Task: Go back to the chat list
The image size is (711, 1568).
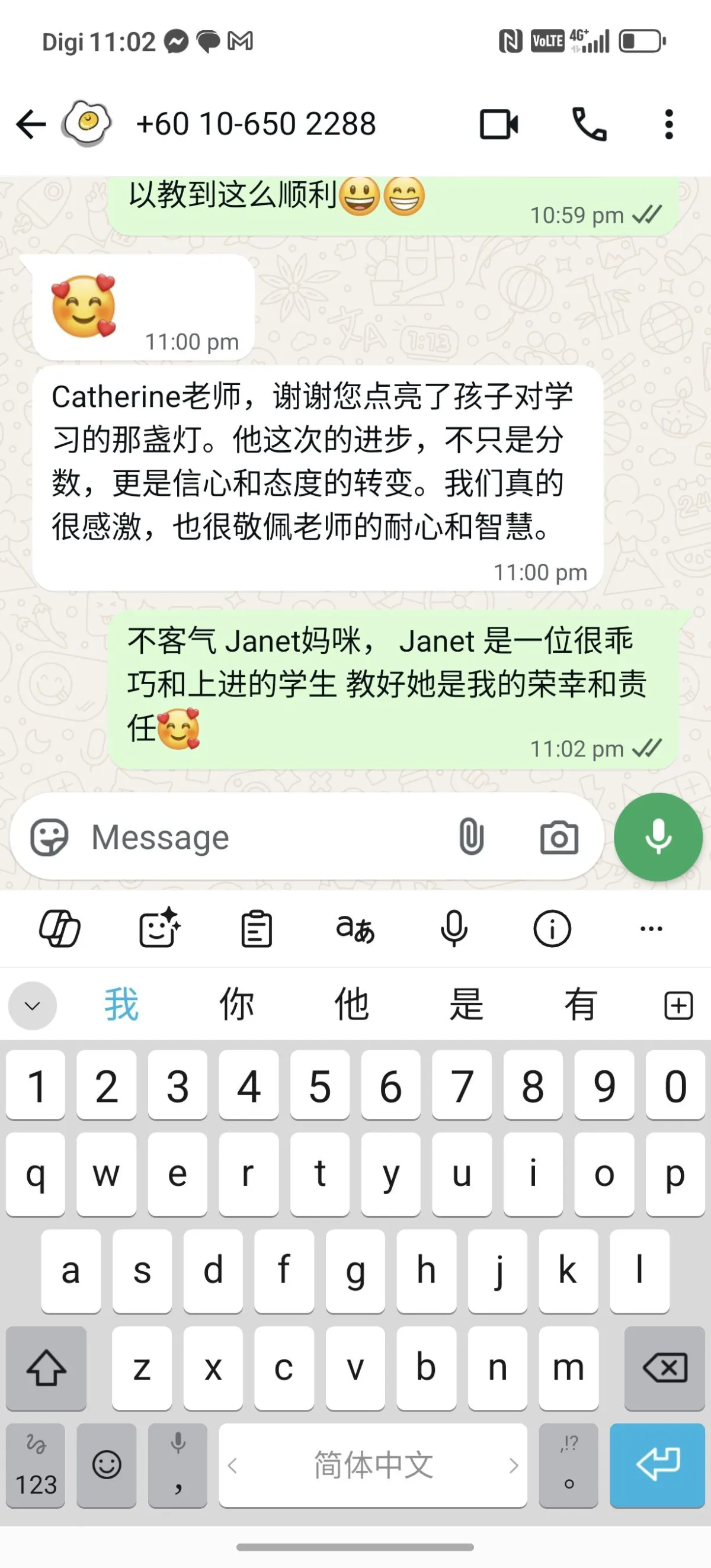Action: coord(30,125)
